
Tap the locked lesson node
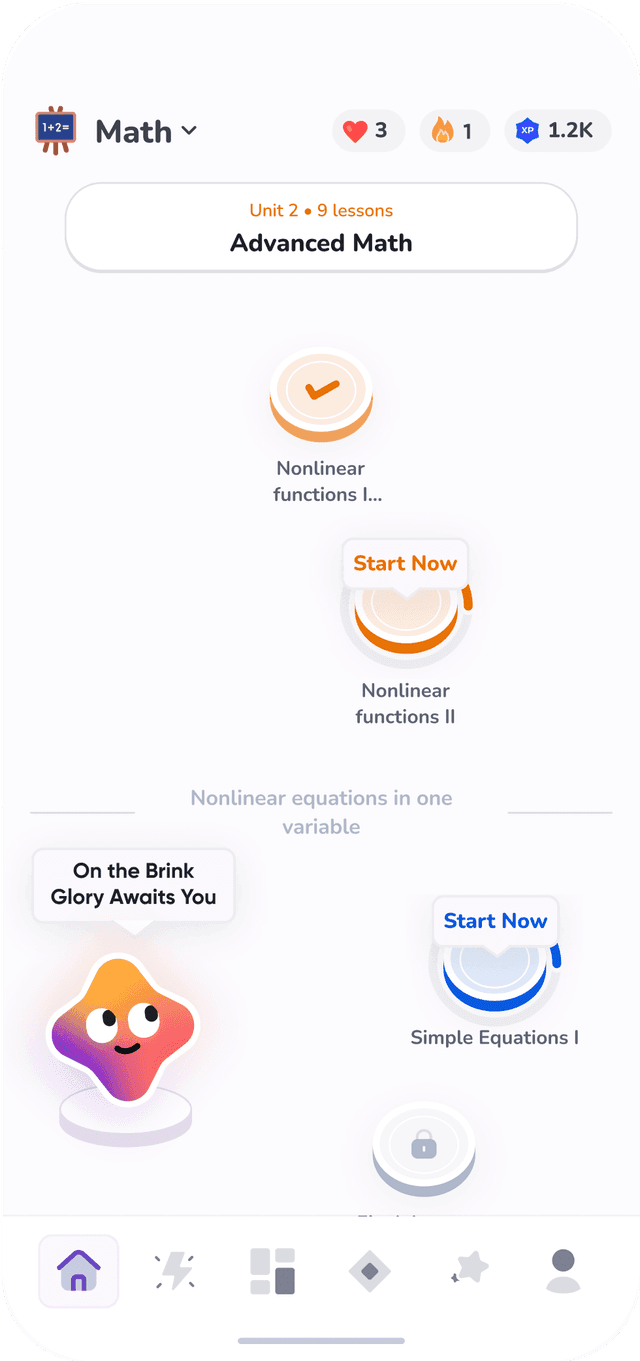pos(423,1145)
